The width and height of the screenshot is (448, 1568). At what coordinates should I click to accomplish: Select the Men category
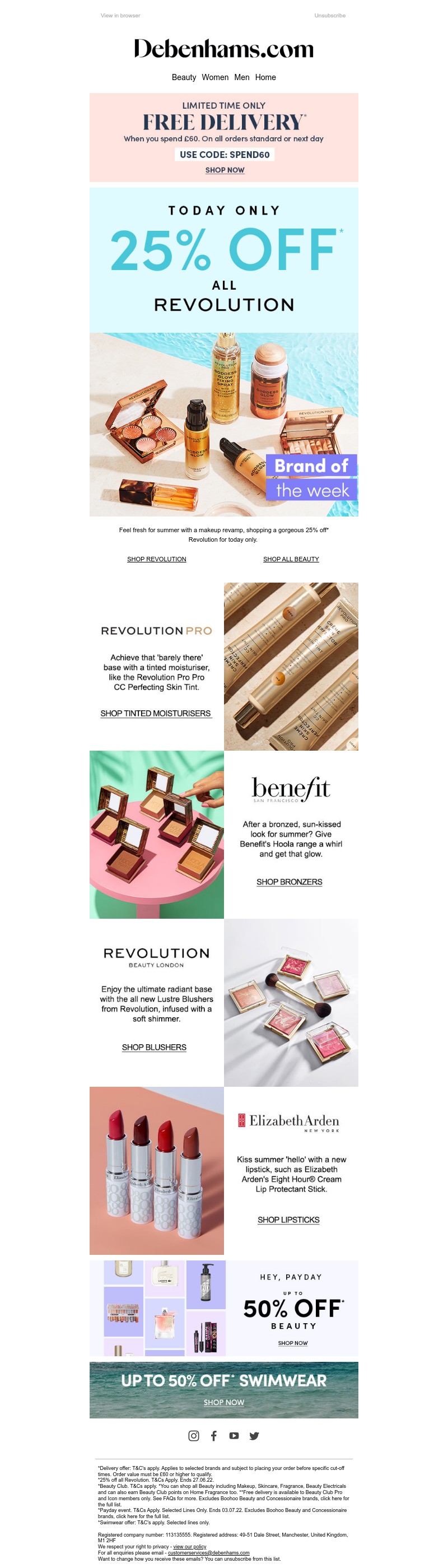(242, 77)
